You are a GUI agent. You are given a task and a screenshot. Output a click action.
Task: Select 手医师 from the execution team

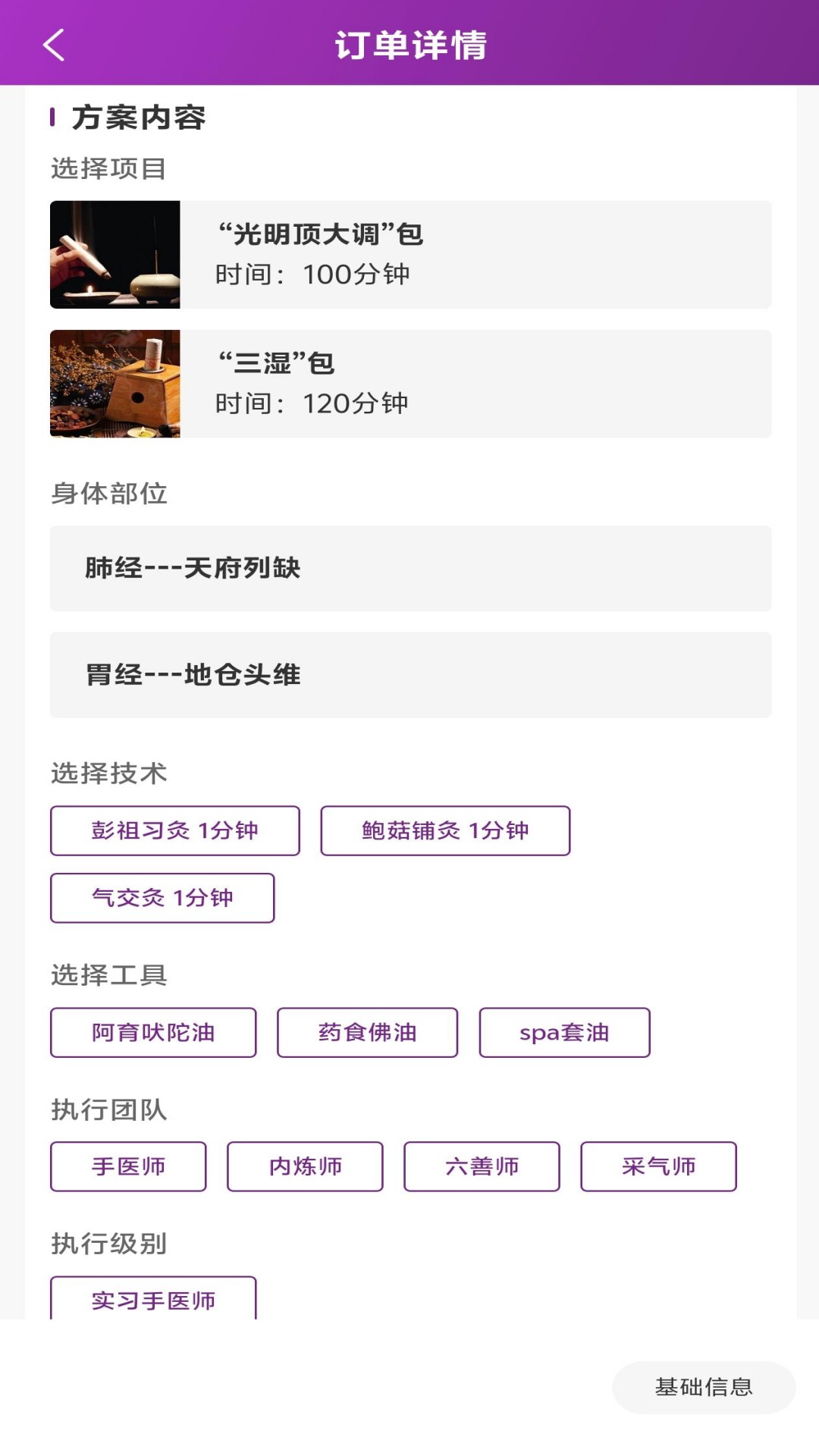point(127,1166)
